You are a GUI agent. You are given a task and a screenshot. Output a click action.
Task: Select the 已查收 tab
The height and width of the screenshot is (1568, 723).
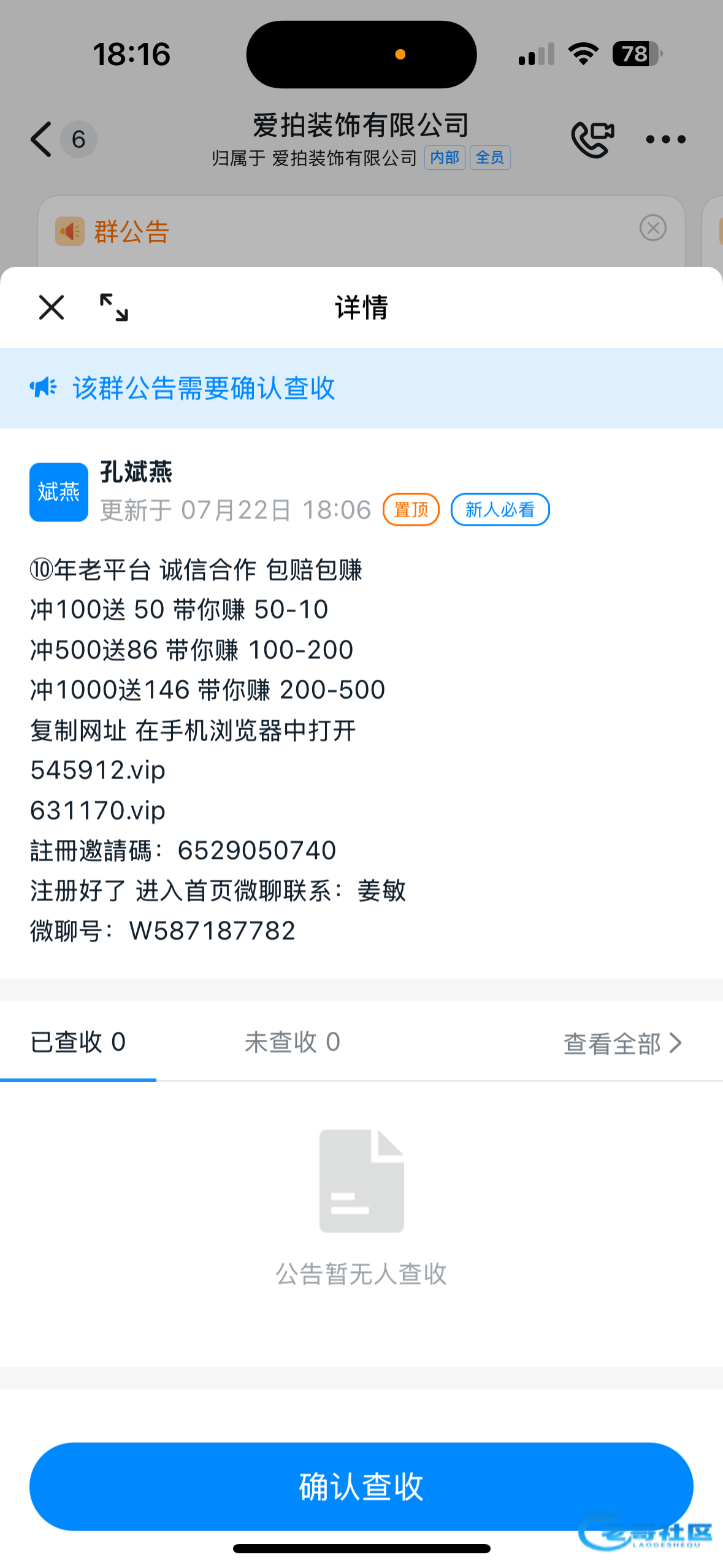tap(78, 1042)
